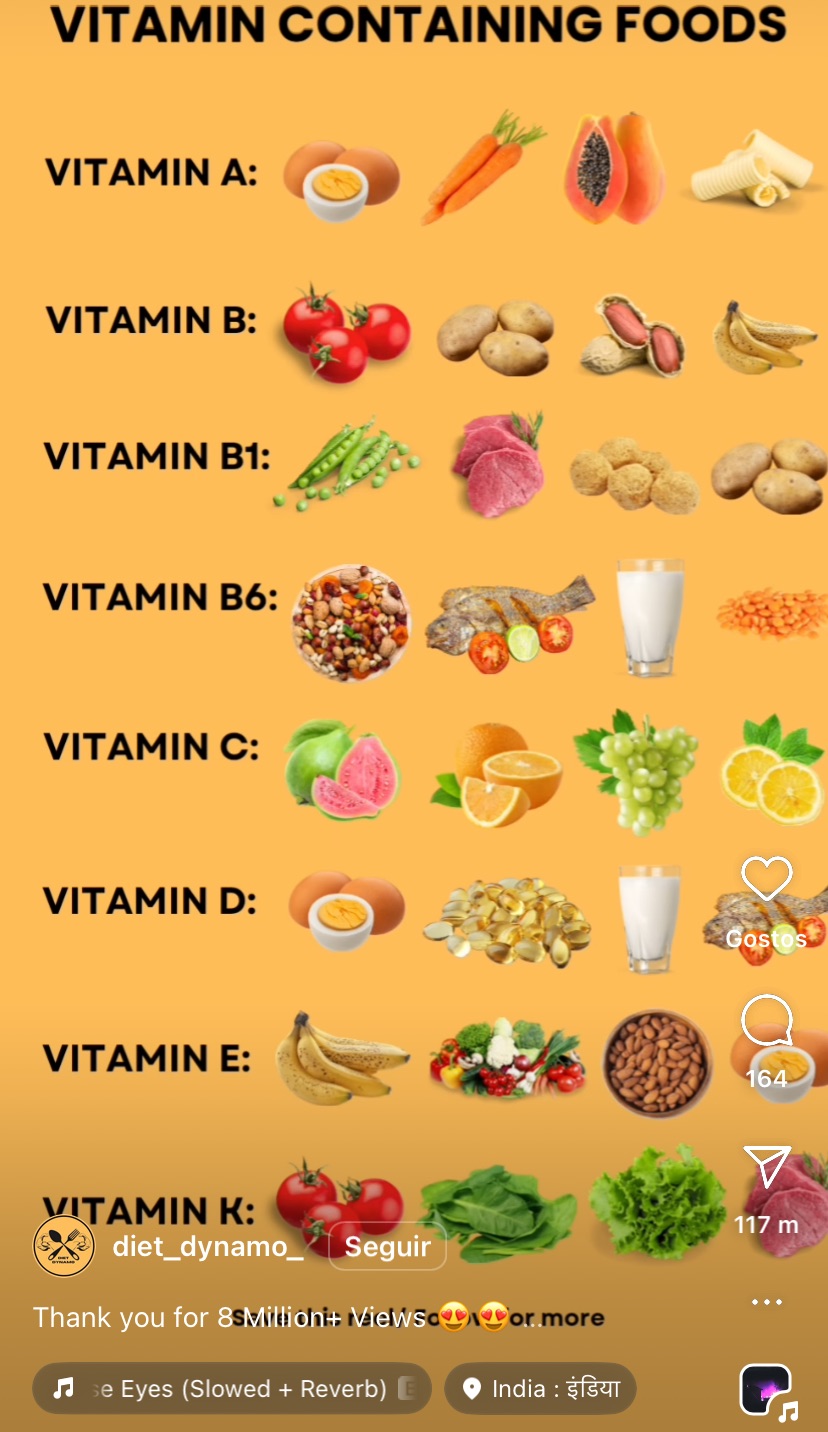Open the diet_dynamo_ profile from the username
Viewport: 828px width, 1432px height.
207,1246
